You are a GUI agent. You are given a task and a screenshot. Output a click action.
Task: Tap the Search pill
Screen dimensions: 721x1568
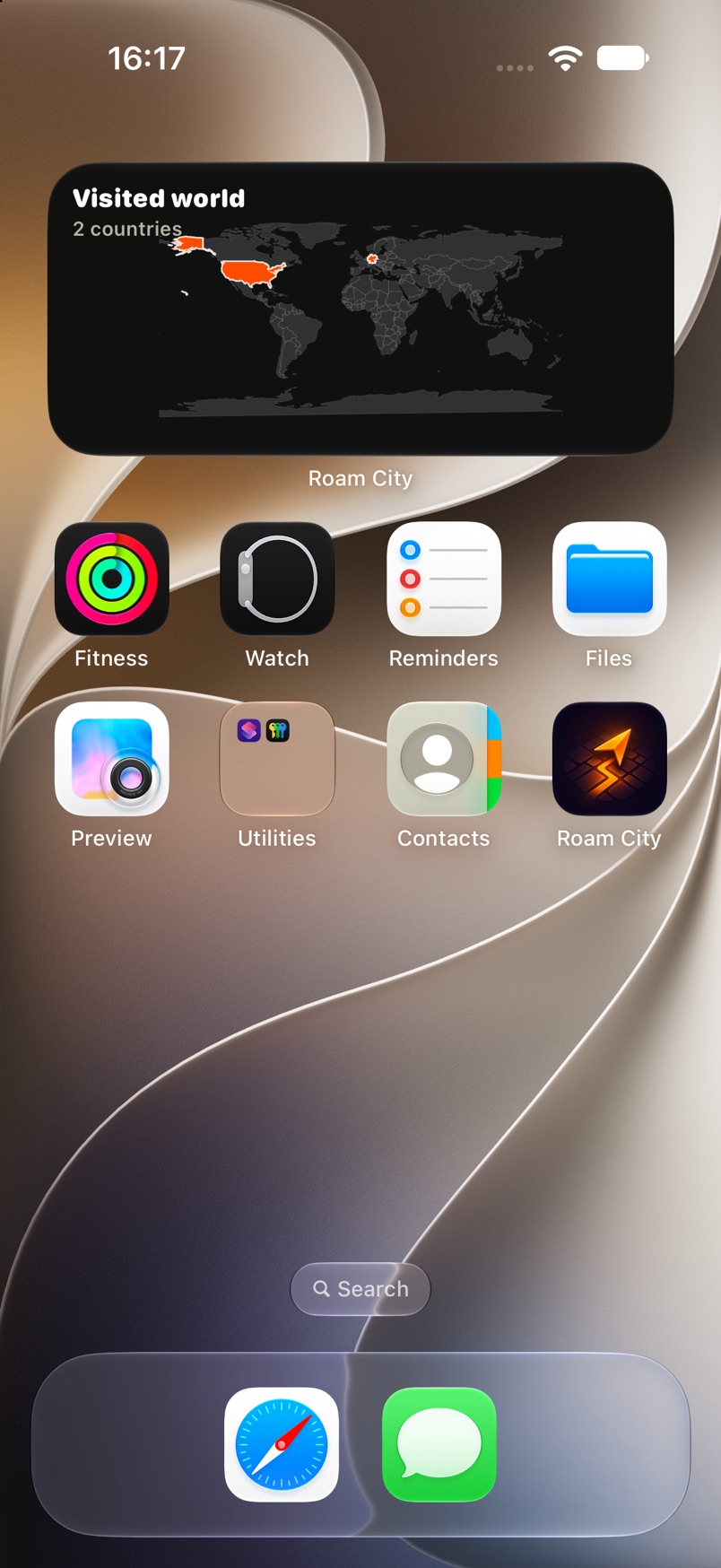point(360,1289)
